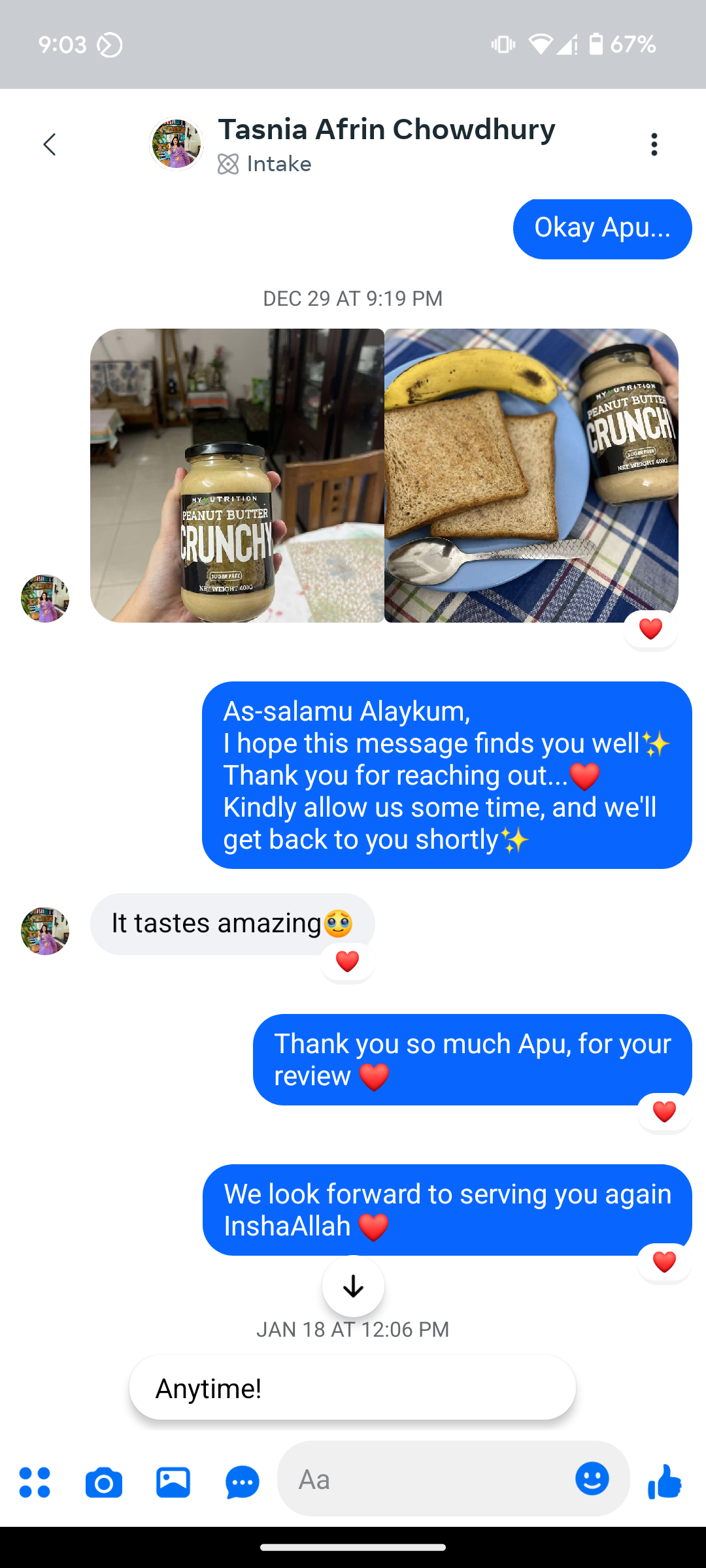Focus the Aa message input field

tap(425, 1479)
